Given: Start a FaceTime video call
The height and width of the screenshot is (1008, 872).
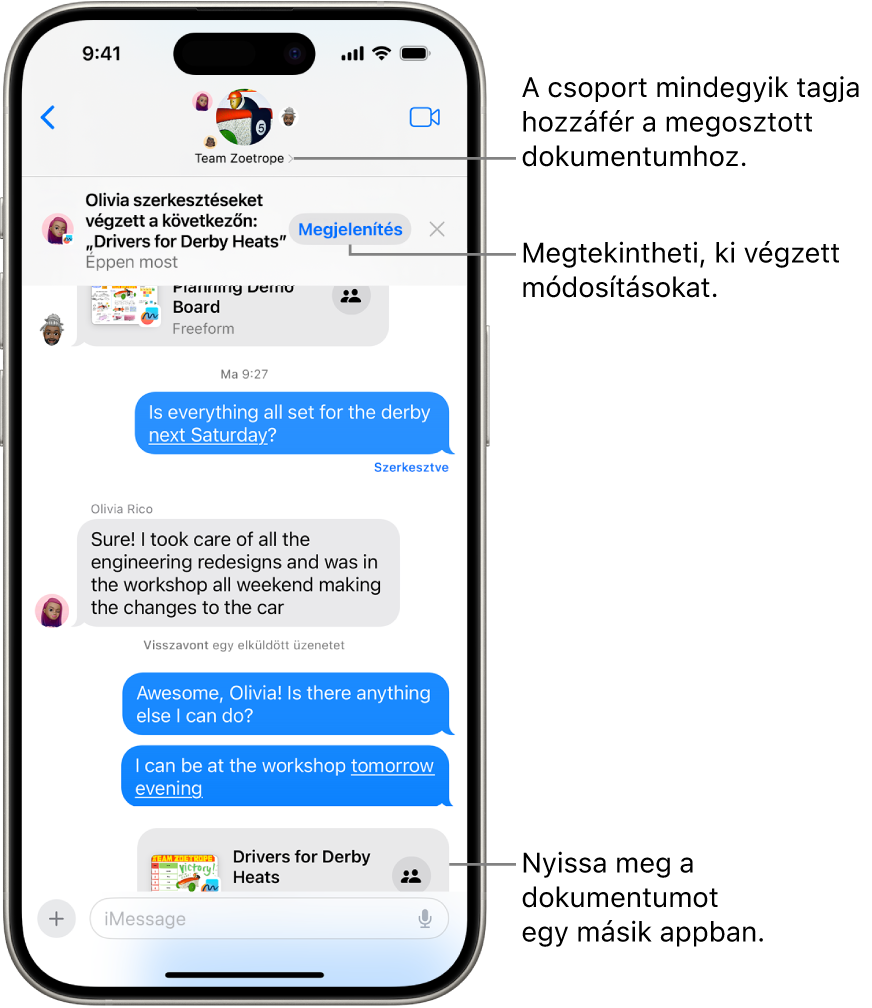Looking at the screenshot, I should pos(425,118).
